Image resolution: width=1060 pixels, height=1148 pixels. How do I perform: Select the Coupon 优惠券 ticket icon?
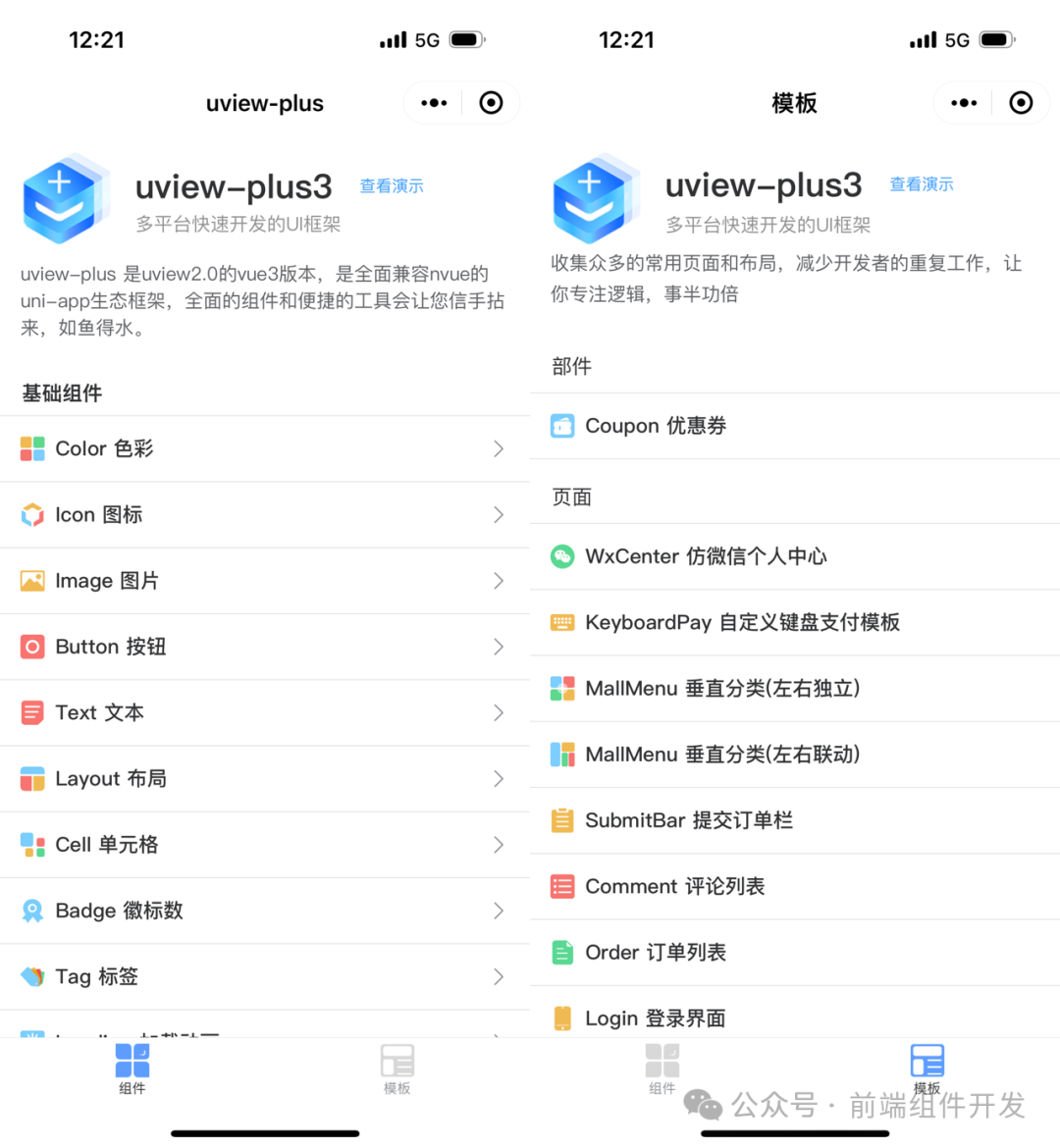(562, 426)
